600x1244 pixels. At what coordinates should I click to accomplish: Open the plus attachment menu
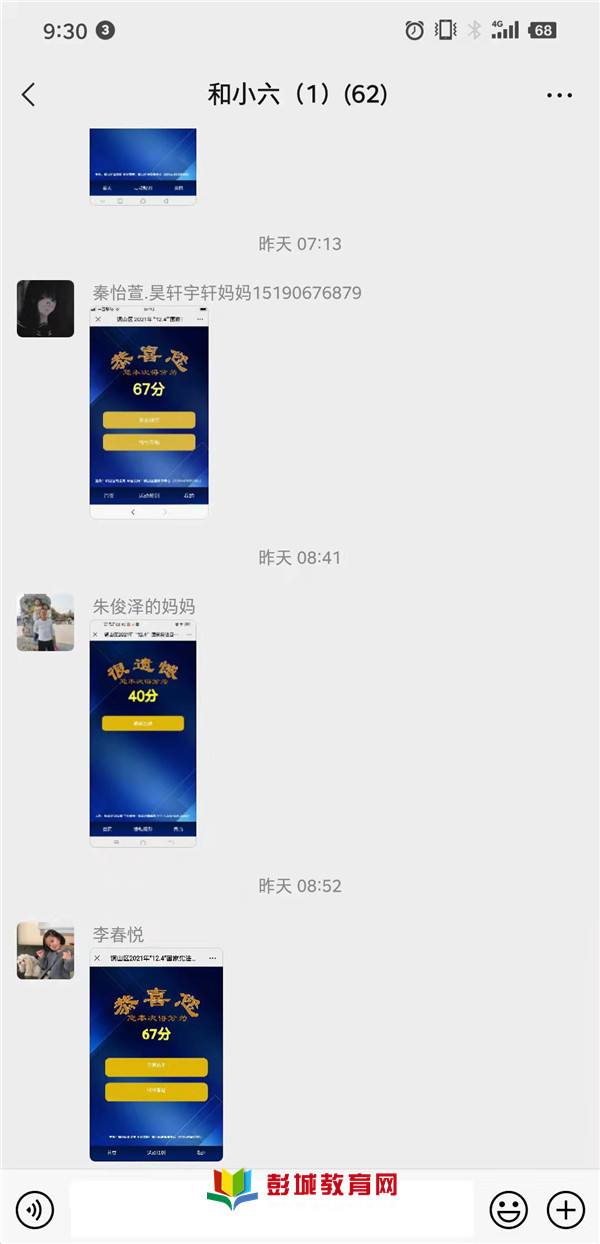(566, 1210)
